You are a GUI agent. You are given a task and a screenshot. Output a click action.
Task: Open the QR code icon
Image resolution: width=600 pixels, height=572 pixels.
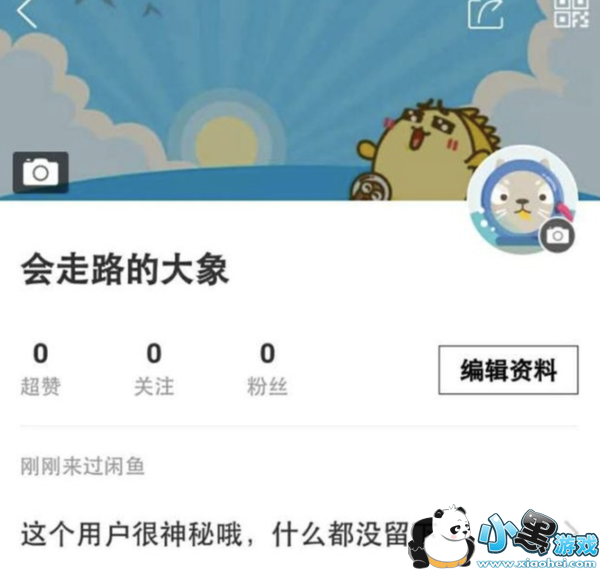point(572,13)
